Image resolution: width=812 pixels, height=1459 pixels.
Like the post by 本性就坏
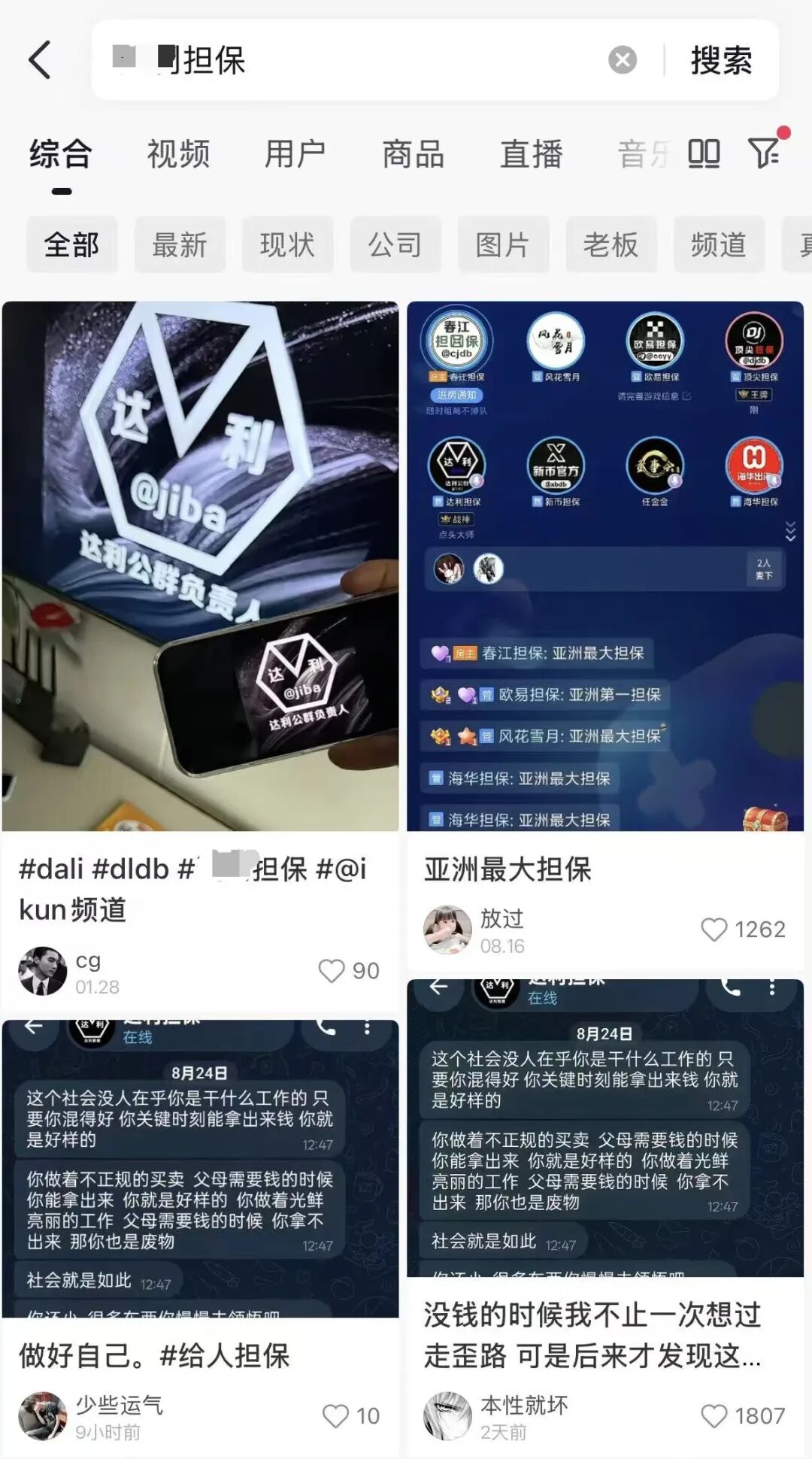coord(714,1416)
